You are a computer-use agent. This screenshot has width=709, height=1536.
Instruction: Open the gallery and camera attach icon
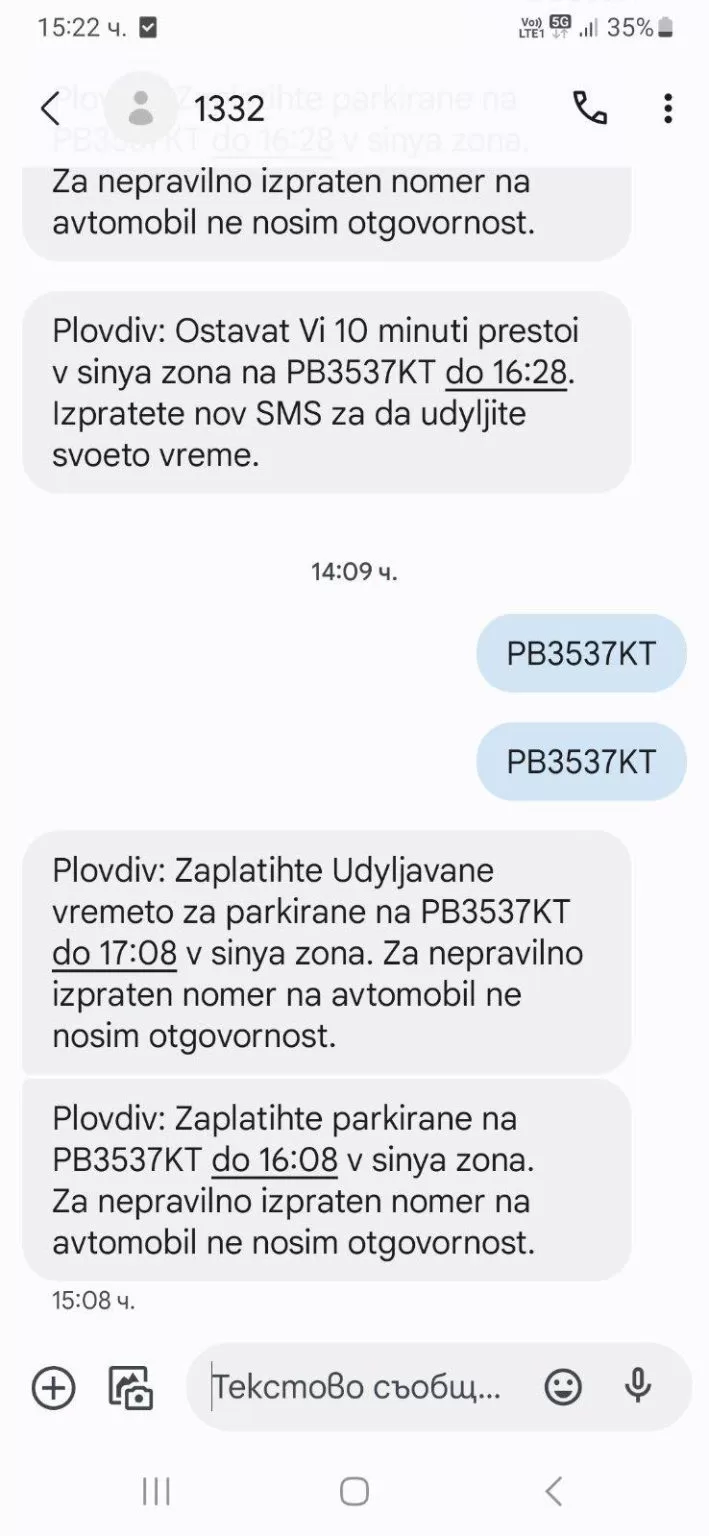(x=130, y=1387)
